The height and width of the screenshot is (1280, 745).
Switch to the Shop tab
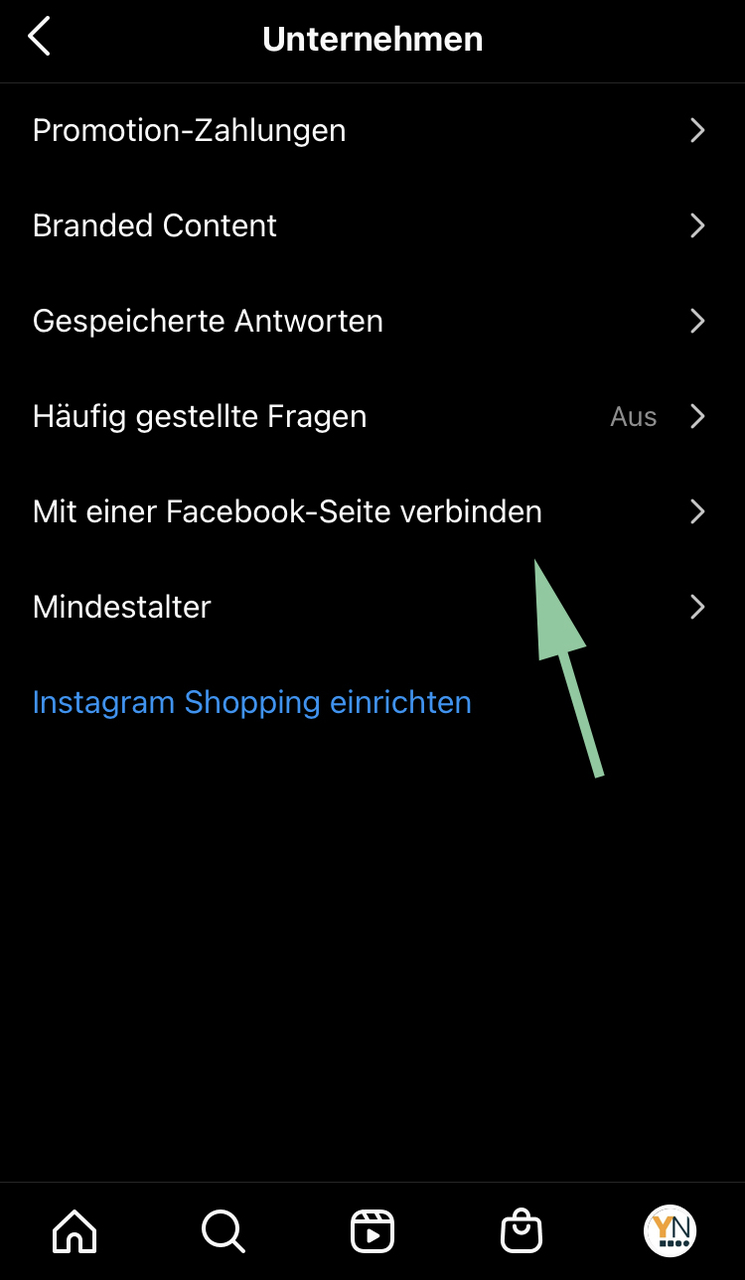[521, 1231]
